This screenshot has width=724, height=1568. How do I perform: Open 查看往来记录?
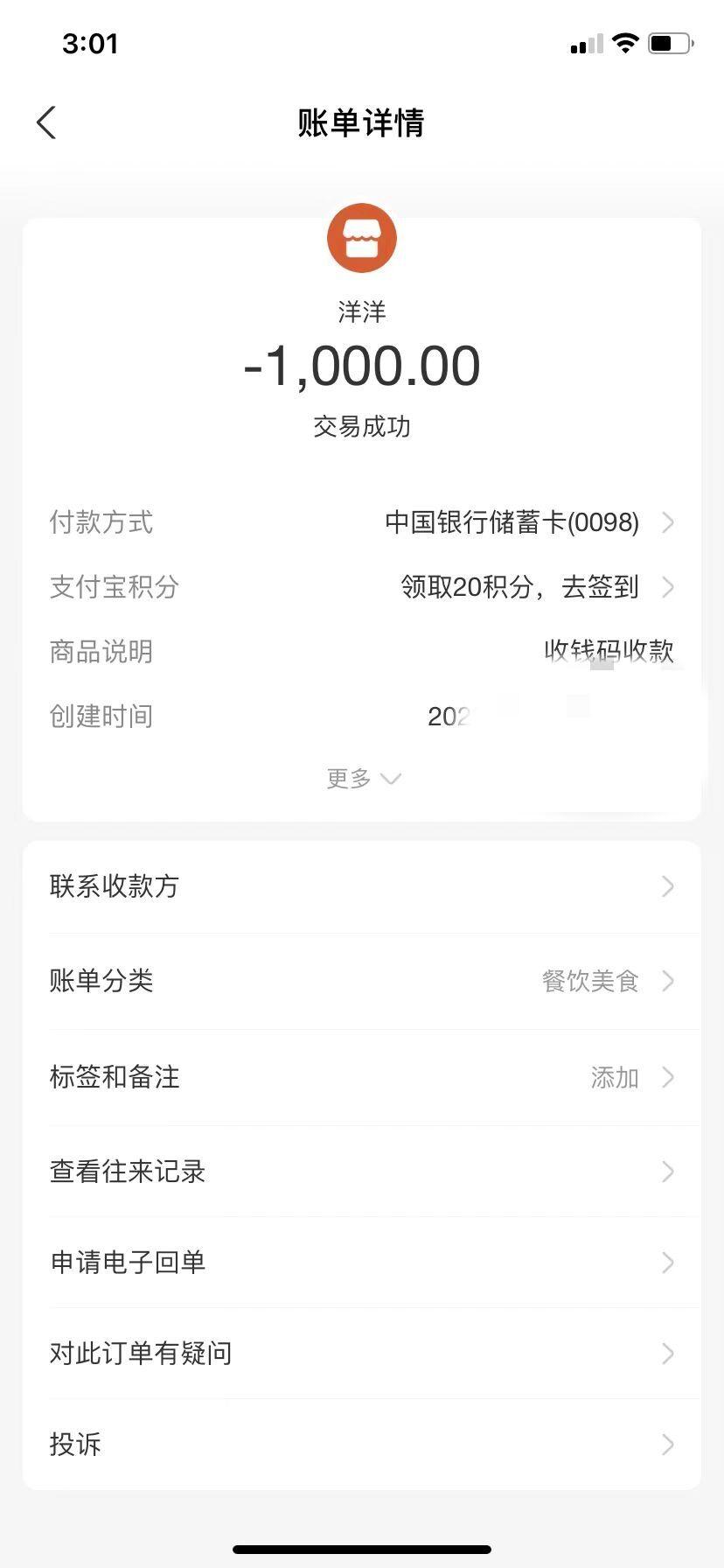pyautogui.click(x=361, y=1172)
